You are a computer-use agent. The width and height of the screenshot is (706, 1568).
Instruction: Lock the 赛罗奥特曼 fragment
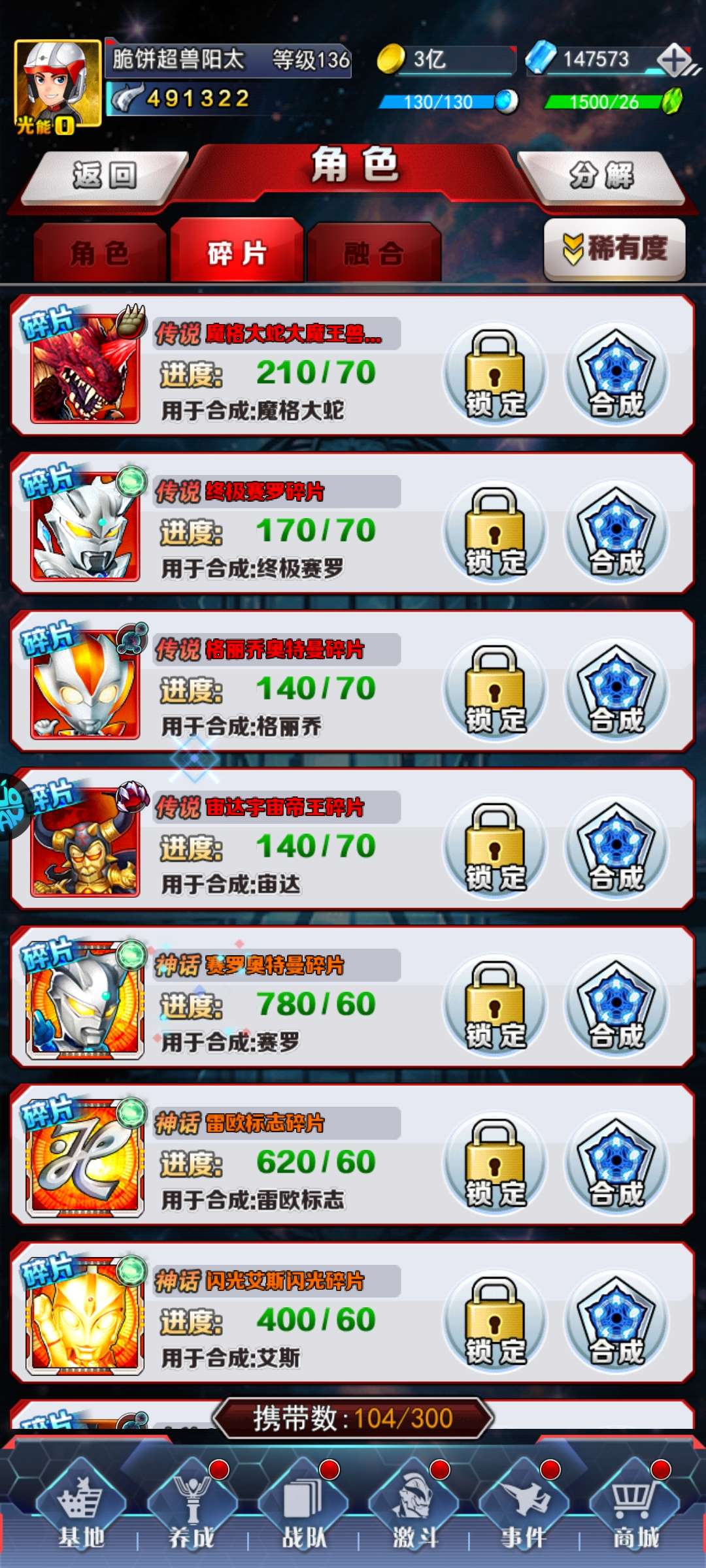tap(495, 1006)
